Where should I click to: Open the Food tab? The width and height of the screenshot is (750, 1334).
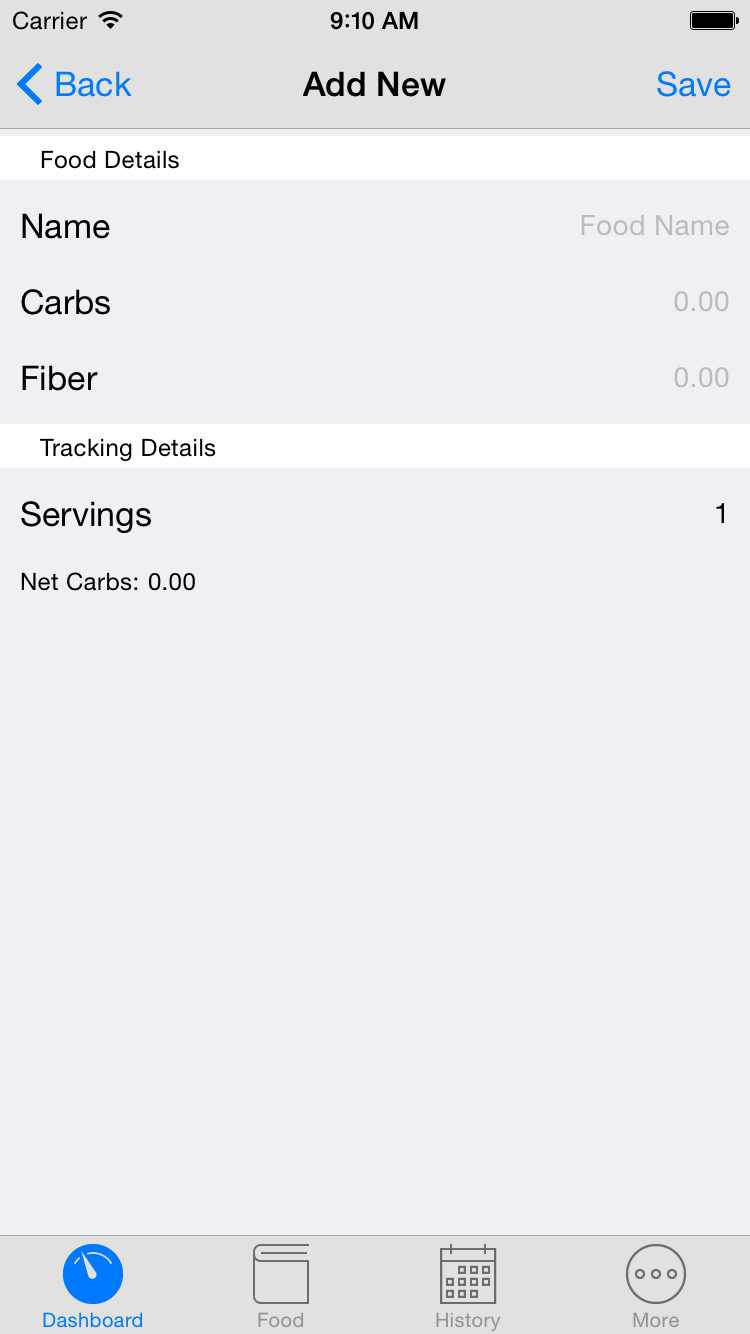click(280, 1287)
